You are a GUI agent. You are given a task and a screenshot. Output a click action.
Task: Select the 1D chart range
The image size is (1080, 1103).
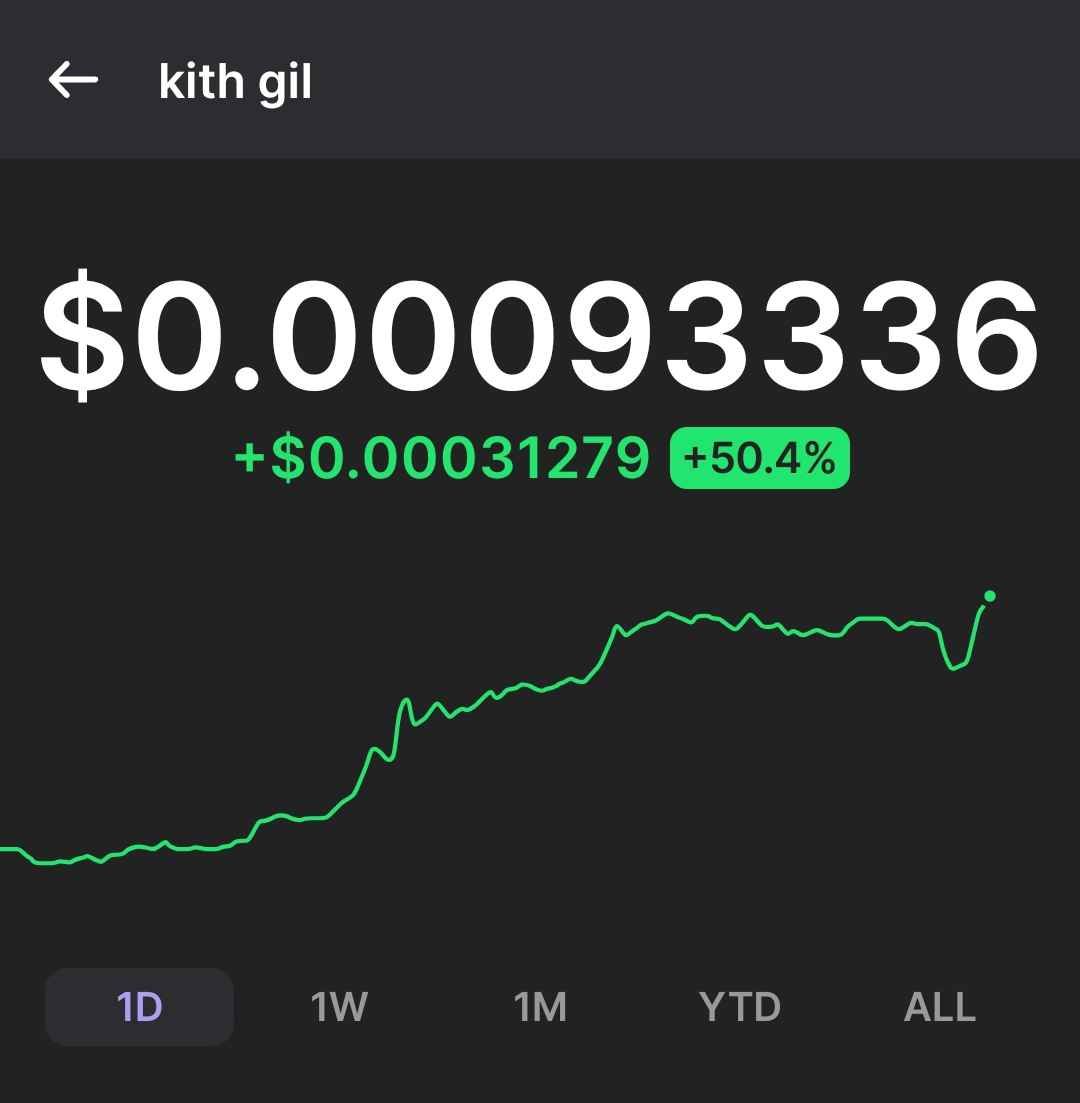(139, 1007)
